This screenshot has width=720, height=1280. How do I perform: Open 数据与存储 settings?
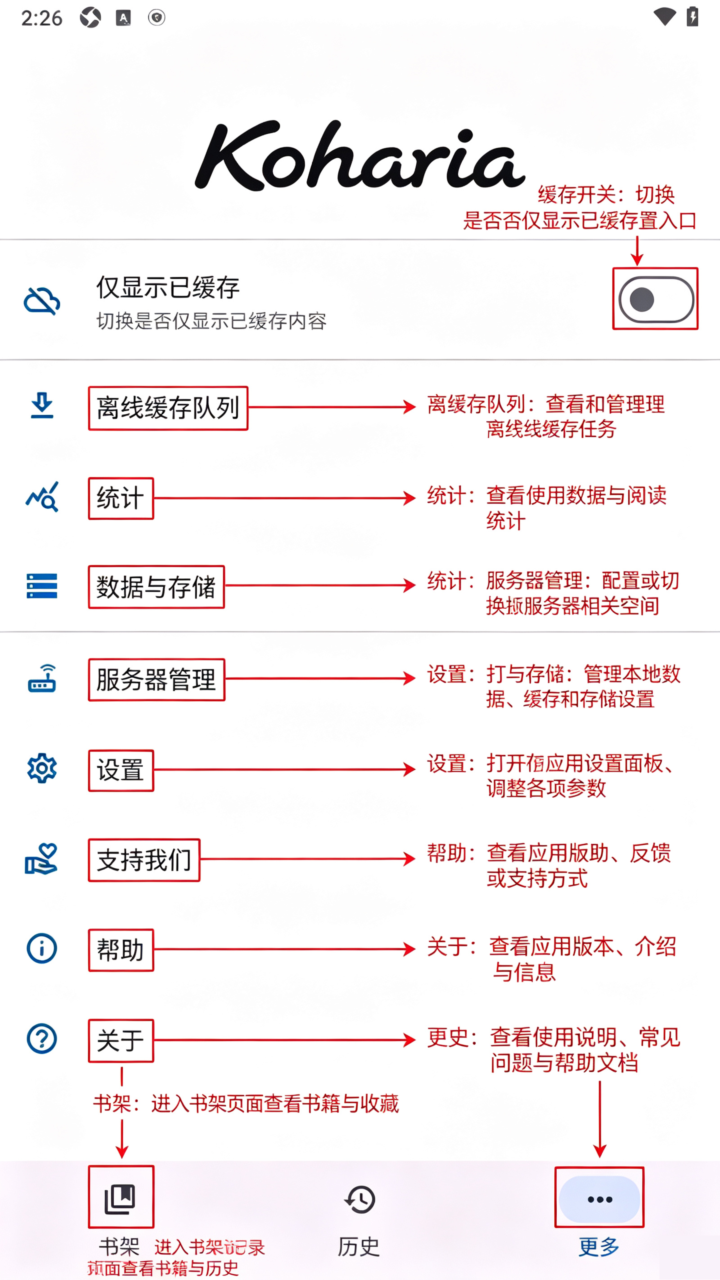tap(360, 587)
